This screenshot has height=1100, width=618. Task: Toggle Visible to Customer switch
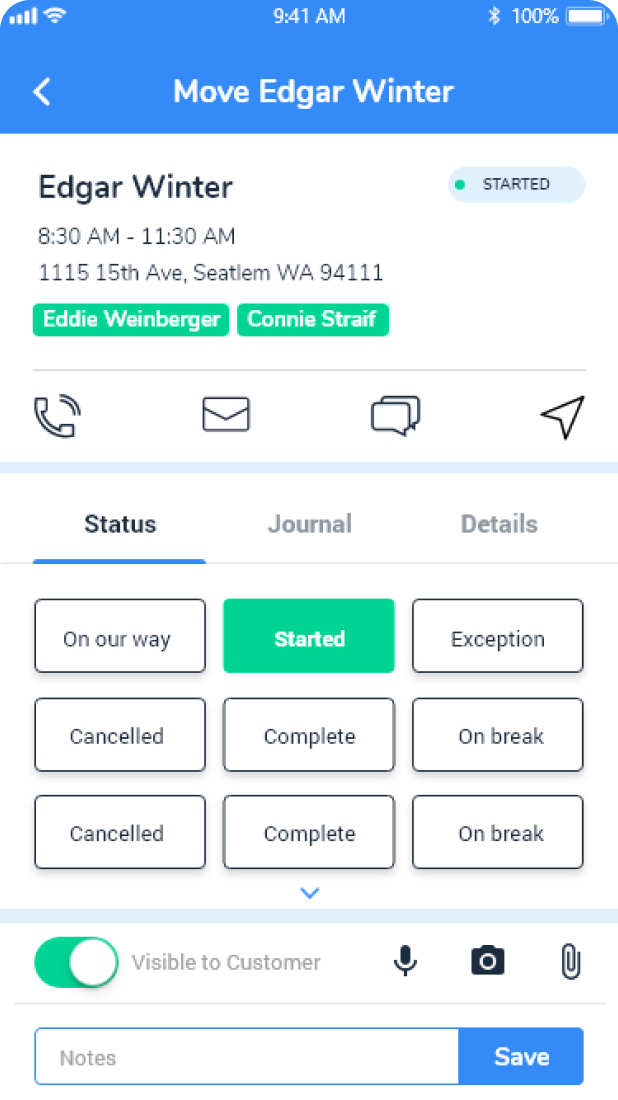point(76,962)
